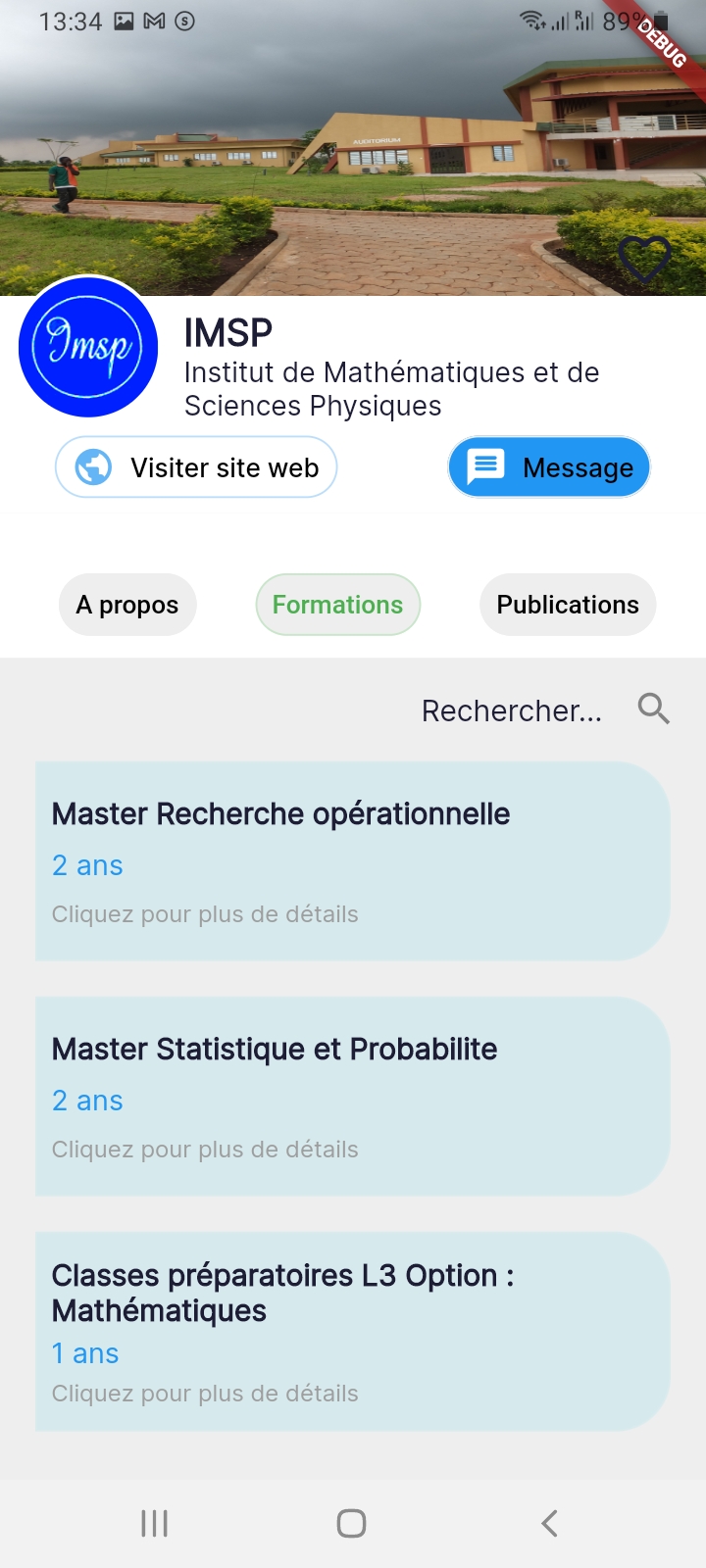
Task: Tap the heart icon to favorite IMSP
Action: click(x=644, y=259)
